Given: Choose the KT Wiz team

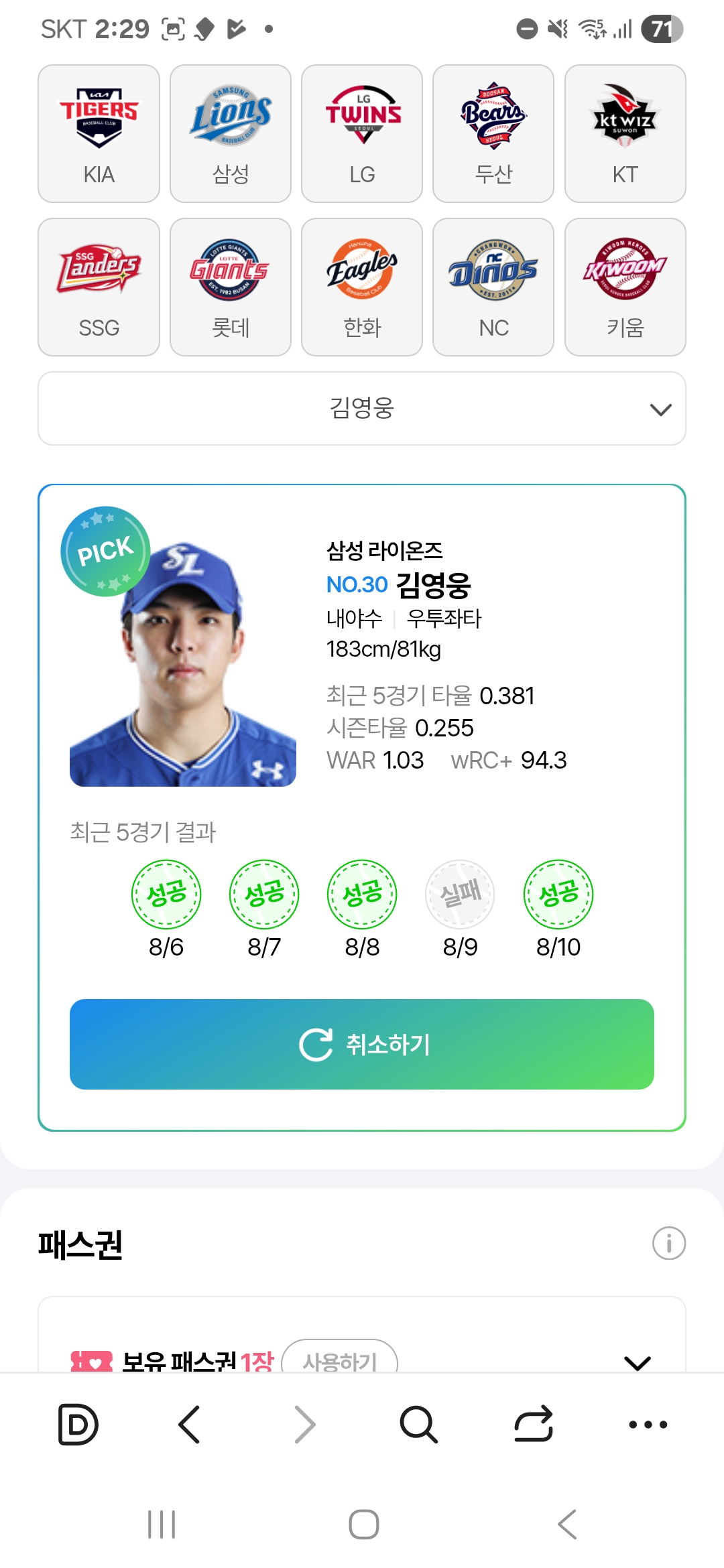Looking at the screenshot, I should [625, 133].
